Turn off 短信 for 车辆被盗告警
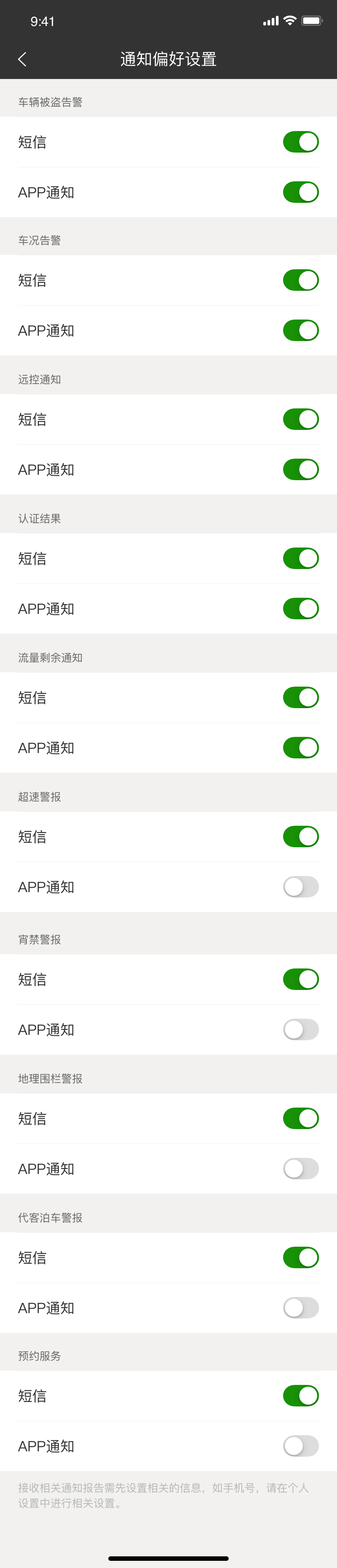The image size is (337, 1568). click(x=301, y=142)
